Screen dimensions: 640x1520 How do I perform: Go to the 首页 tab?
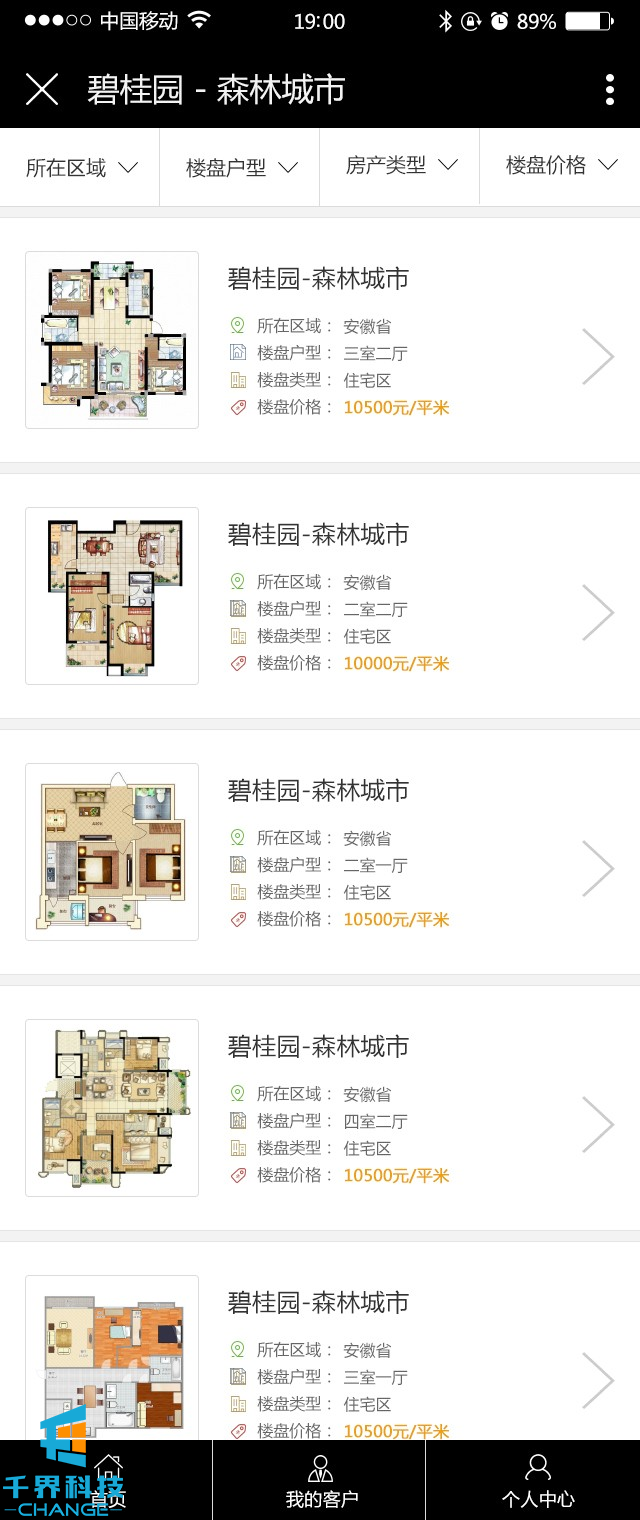click(x=106, y=1481)
